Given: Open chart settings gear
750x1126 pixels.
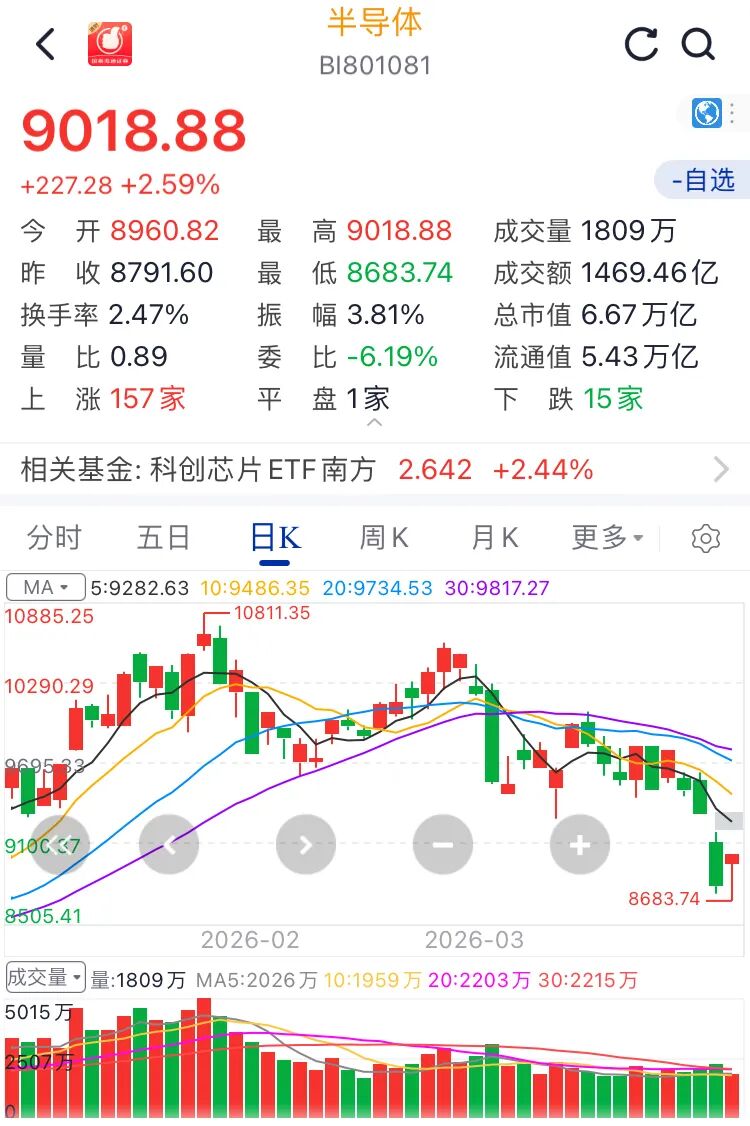Looking at the screenshot, I should coord(706,538).
